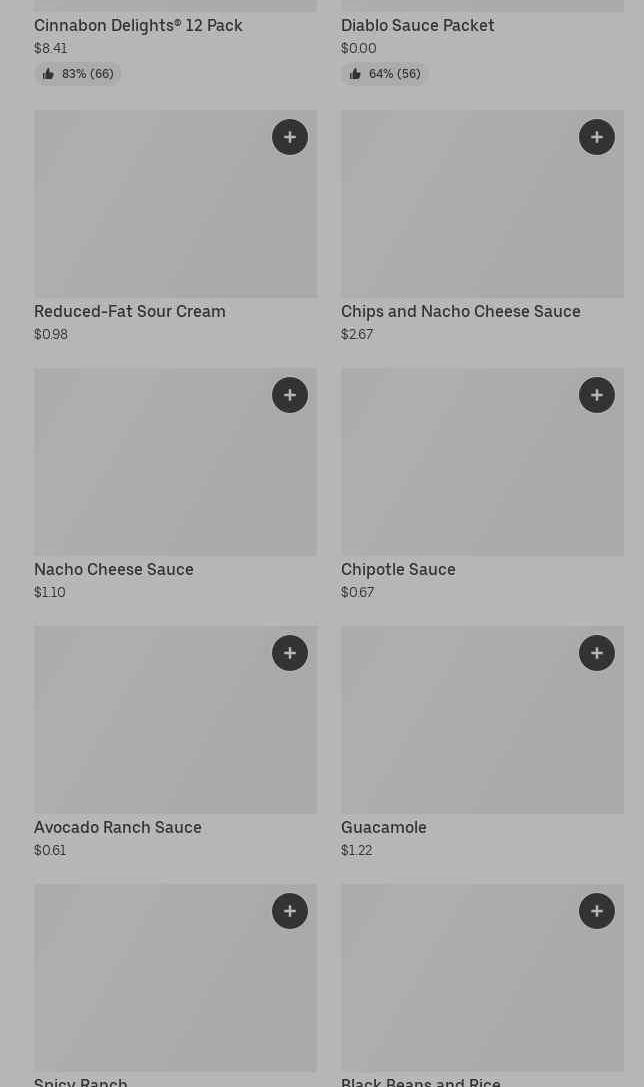Viewport: 644px width, 1087px height.
Task: Add Guacamole using the plus icon
Action: [597, 653]
